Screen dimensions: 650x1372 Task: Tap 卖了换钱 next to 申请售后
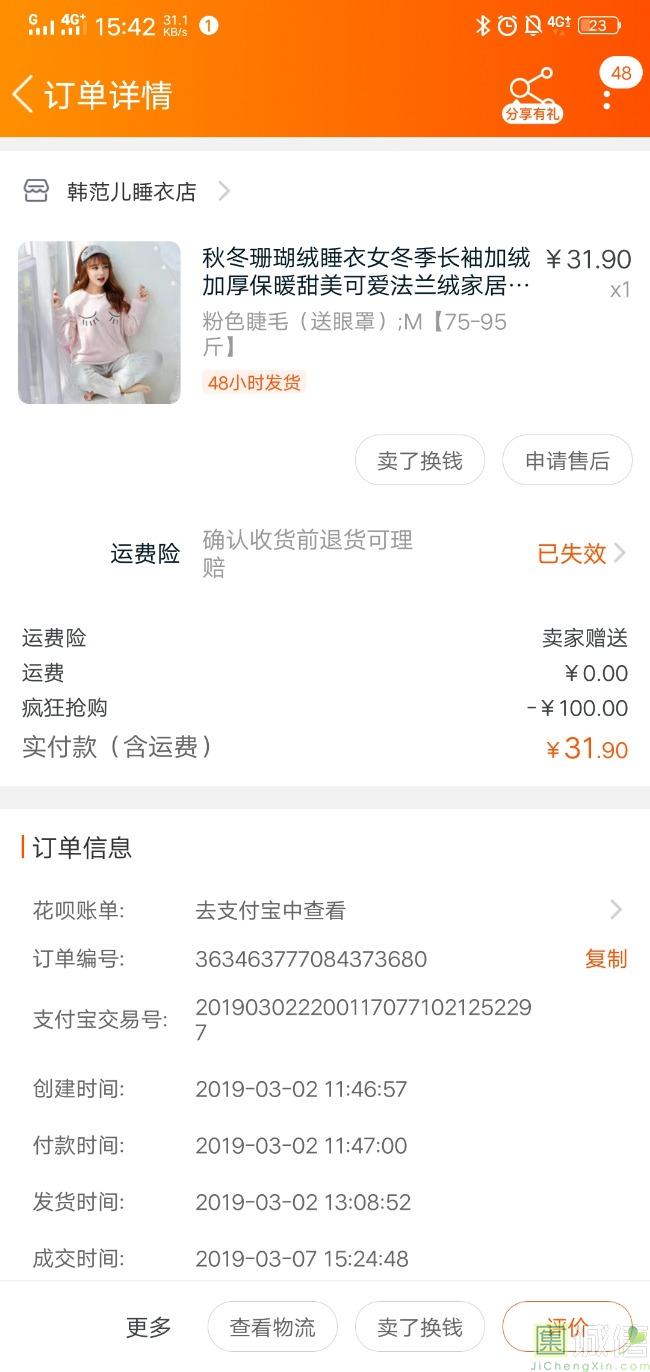(420, 461)
